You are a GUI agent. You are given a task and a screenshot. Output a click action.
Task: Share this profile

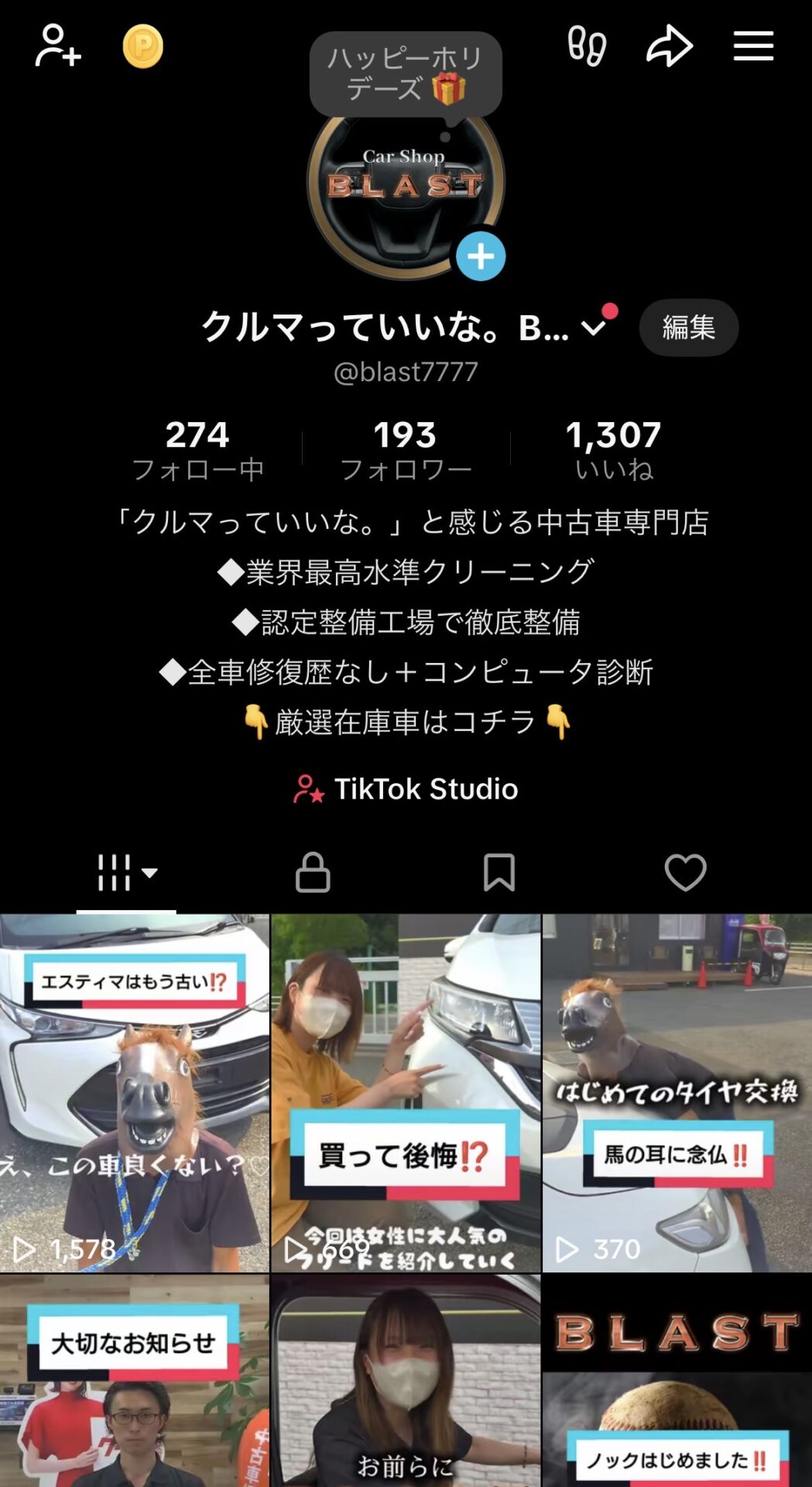point(670,46)
